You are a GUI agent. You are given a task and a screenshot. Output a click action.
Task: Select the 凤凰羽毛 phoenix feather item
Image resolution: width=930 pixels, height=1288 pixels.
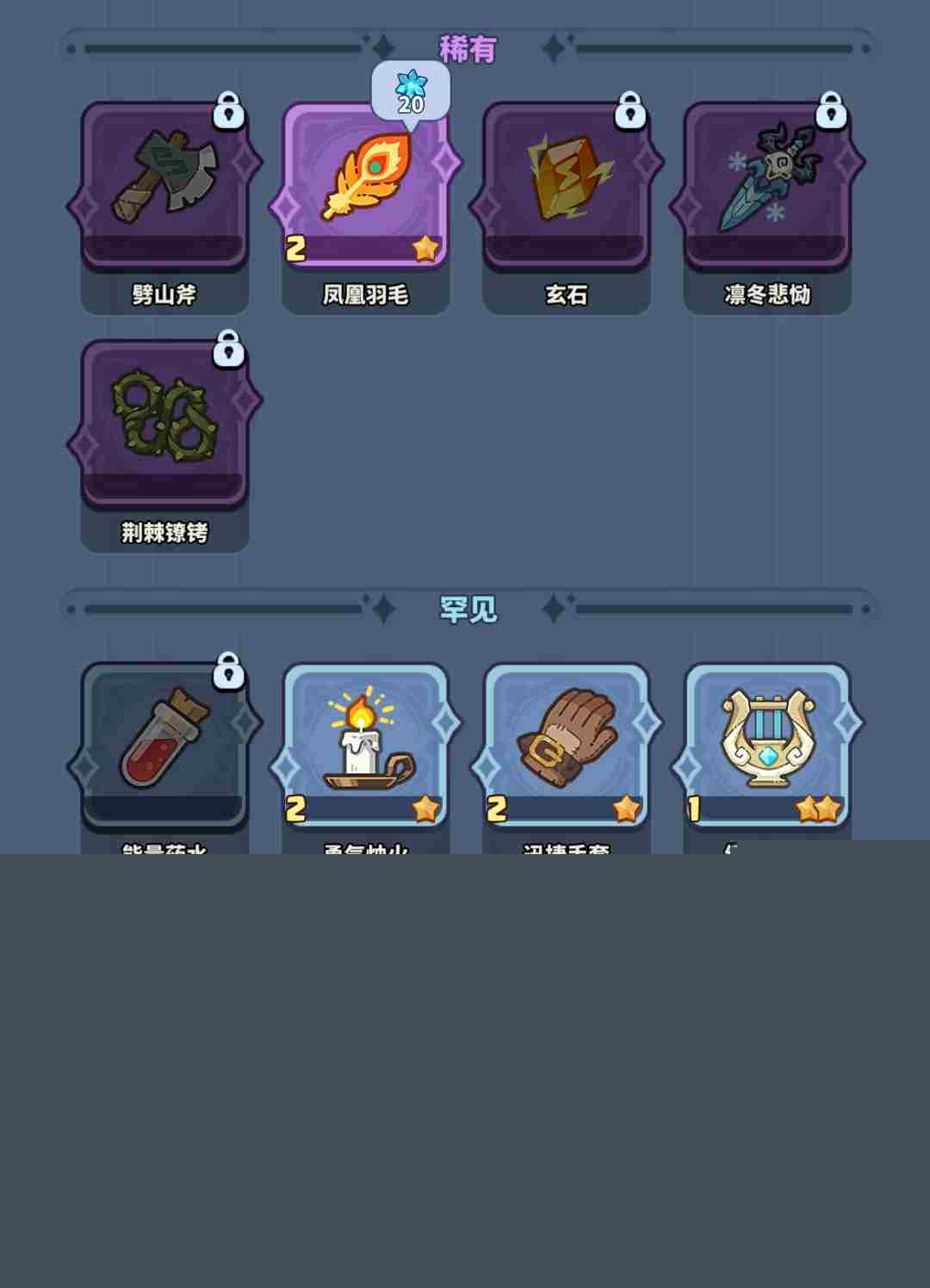pos(365,186)
